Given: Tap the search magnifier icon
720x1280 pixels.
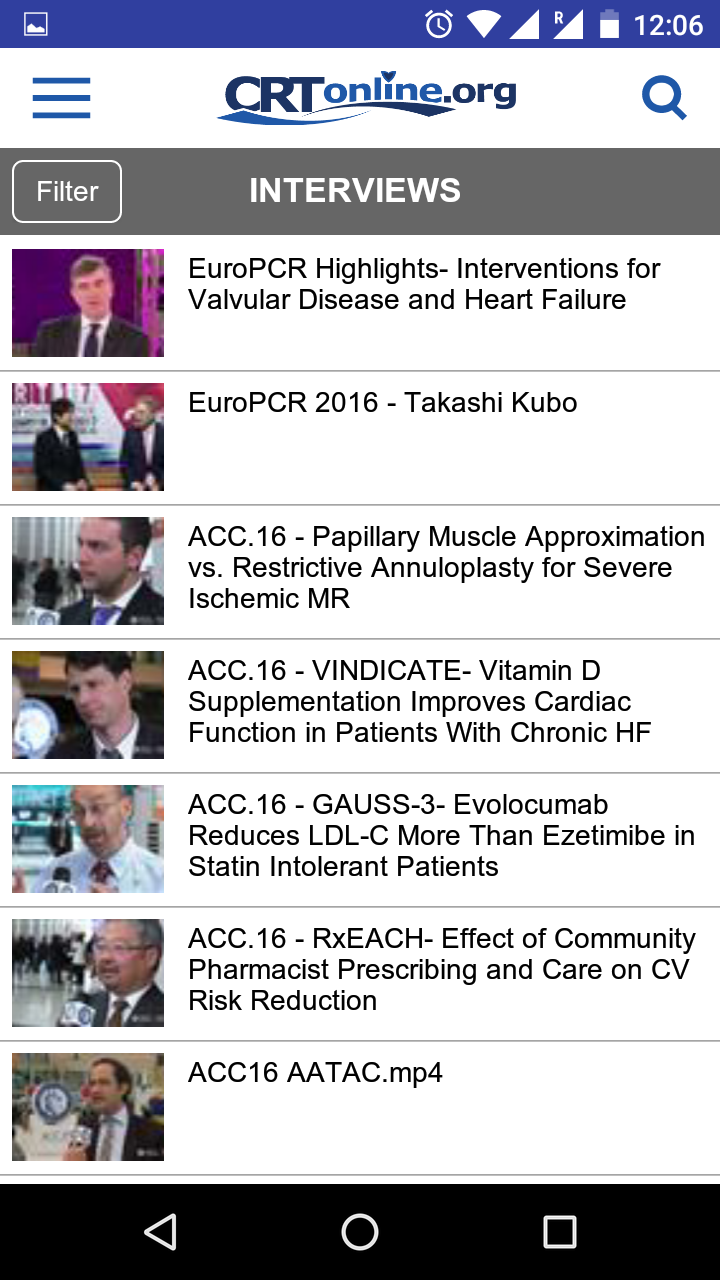Looking at the screenshot, I should (x=663, y=98).
